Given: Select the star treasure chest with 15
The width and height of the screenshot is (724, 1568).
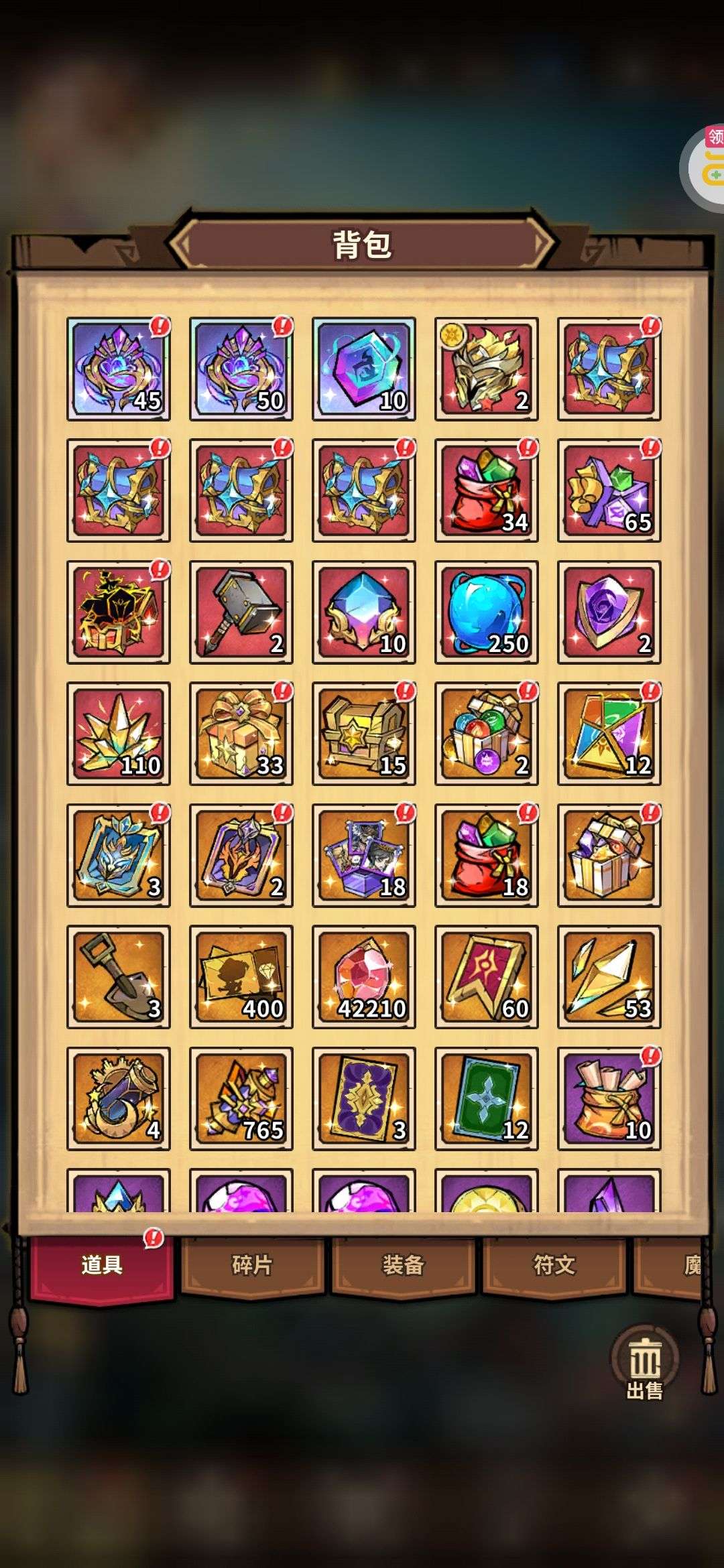Looking at the screenshot, I should coord(363,734).
